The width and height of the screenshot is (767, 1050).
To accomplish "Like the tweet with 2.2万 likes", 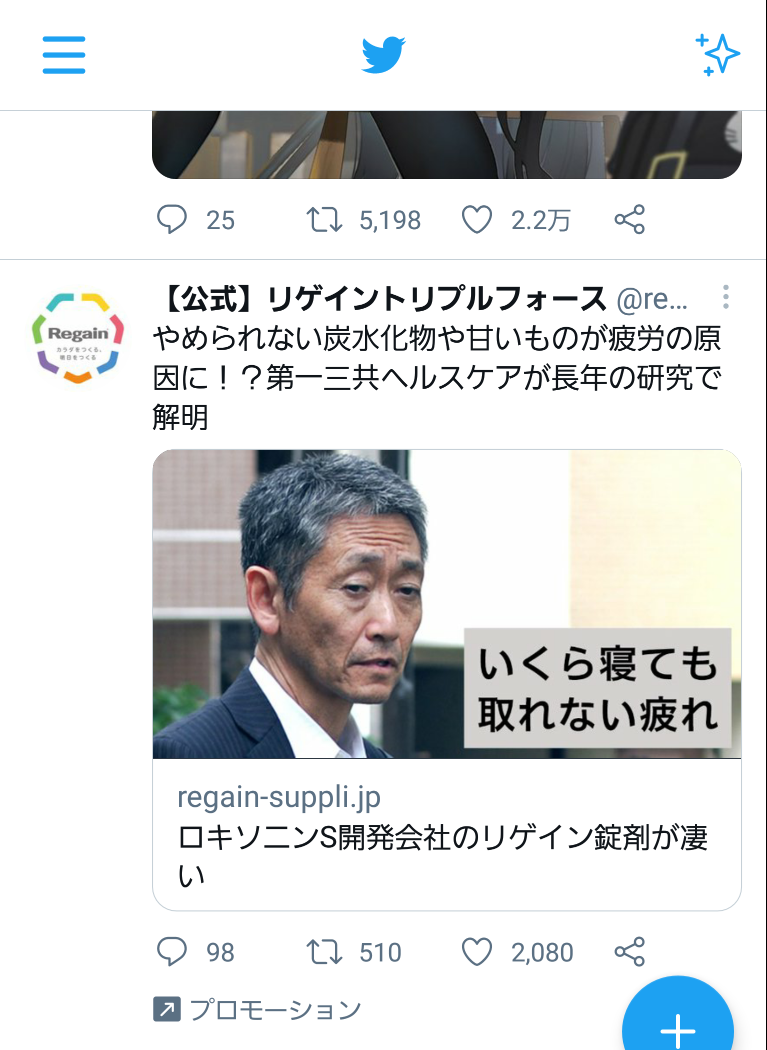I will [477, 220].
